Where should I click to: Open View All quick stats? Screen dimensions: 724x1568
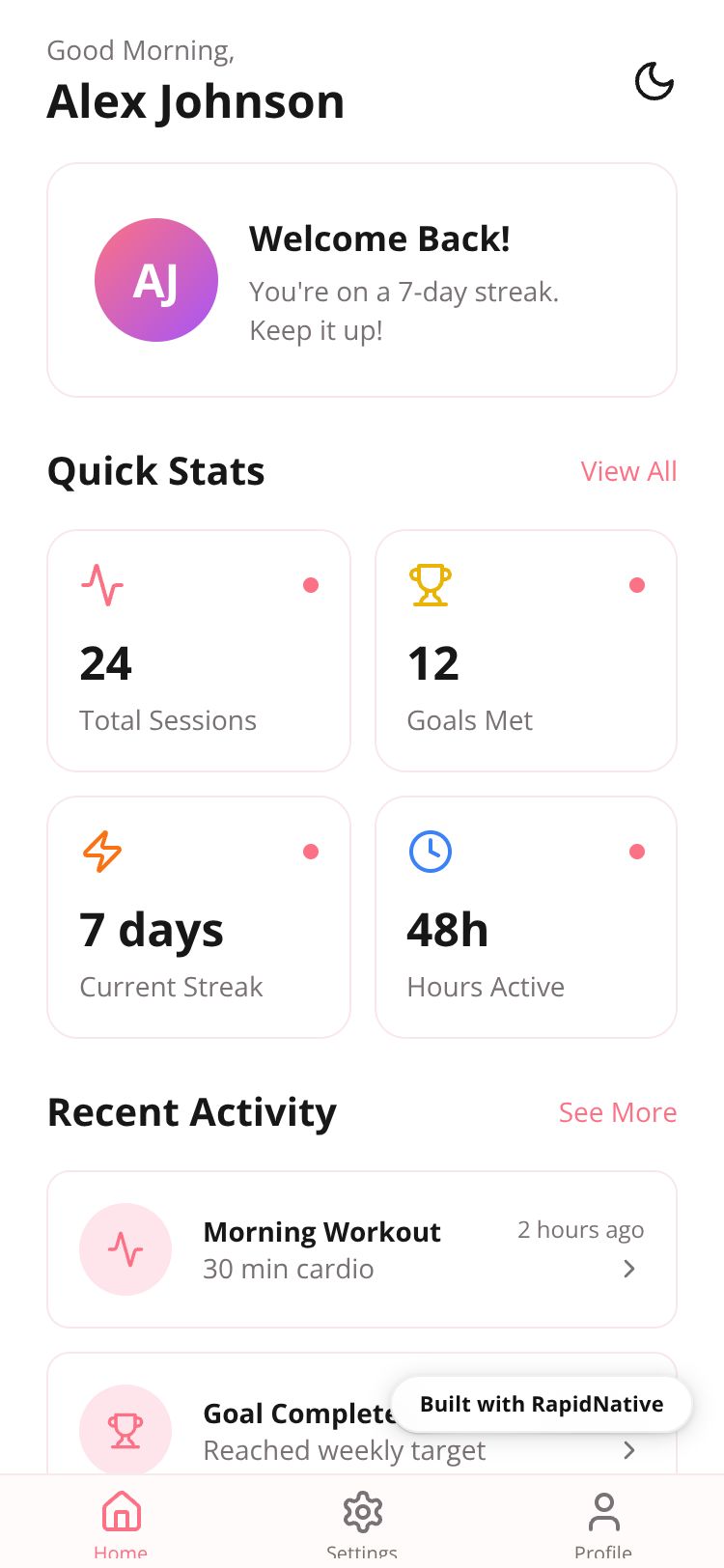tap(628, 471)
